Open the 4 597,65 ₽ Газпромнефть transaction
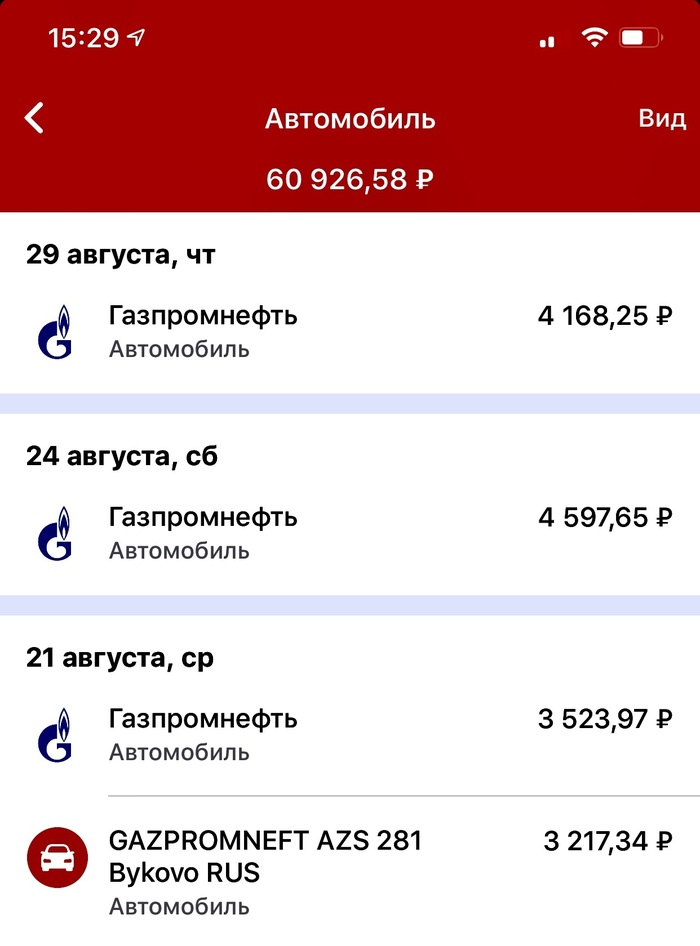This screenshot has height=946, width=700. pos(350,533)
